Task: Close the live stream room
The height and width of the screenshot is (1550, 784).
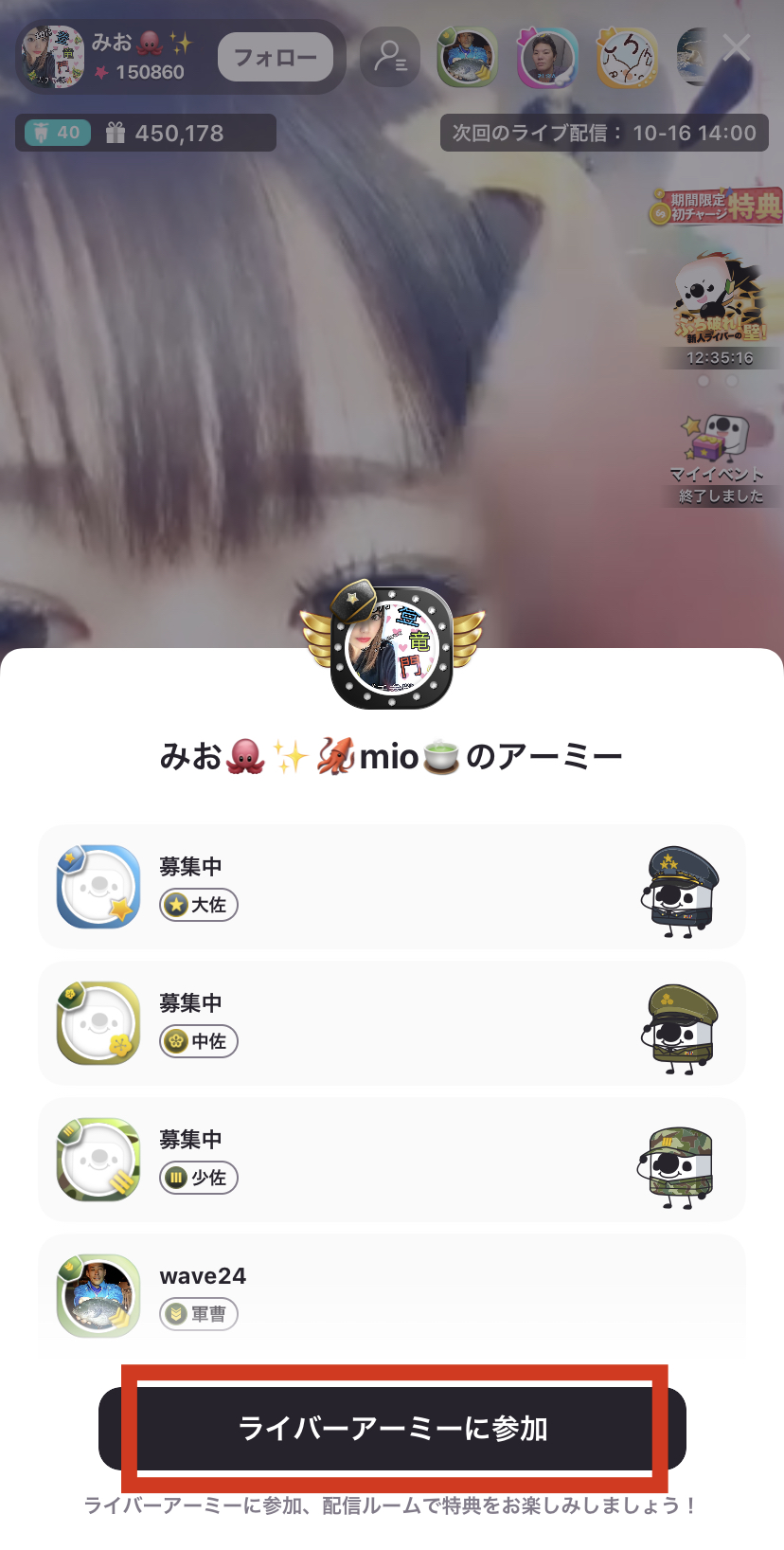Action: [736, 47]
